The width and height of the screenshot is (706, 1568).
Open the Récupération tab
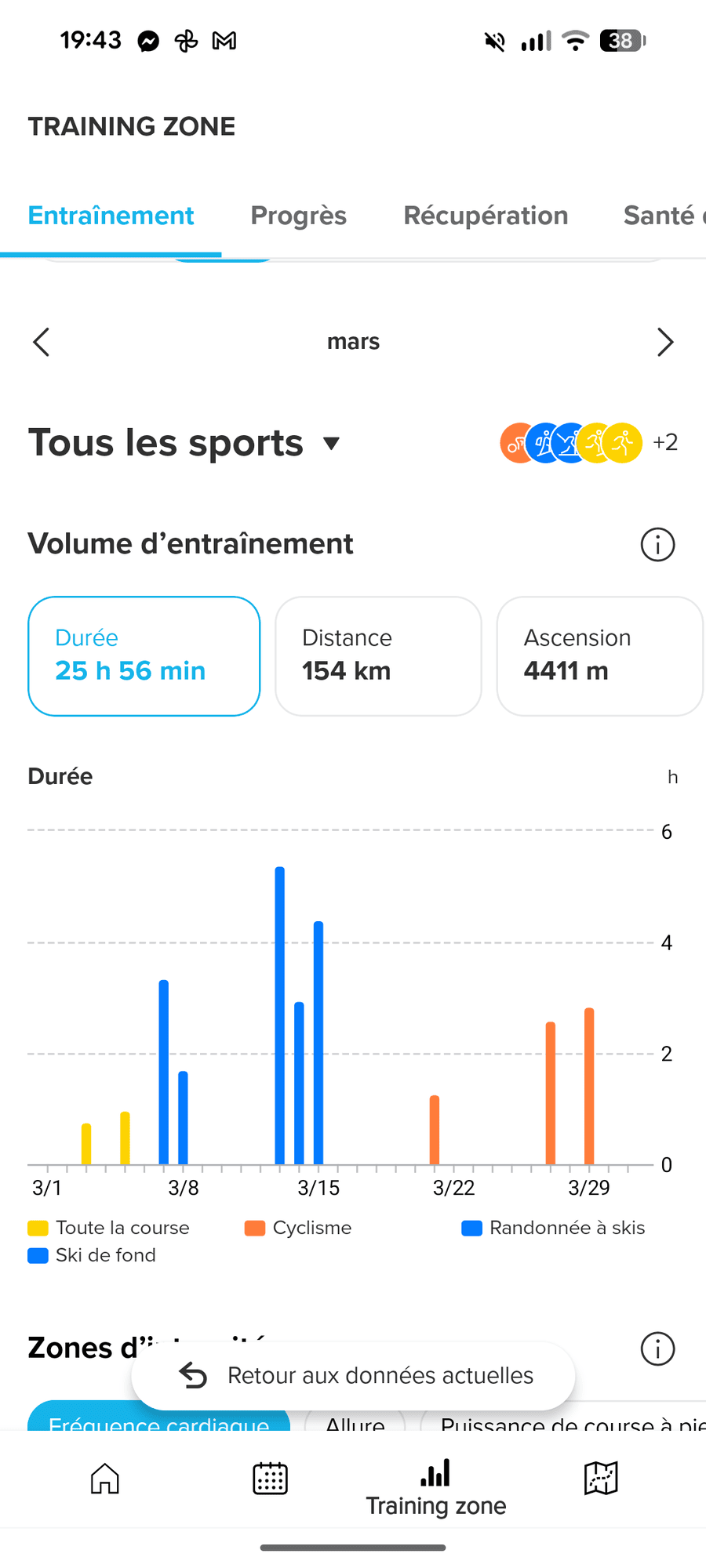(x=486, y=216)
